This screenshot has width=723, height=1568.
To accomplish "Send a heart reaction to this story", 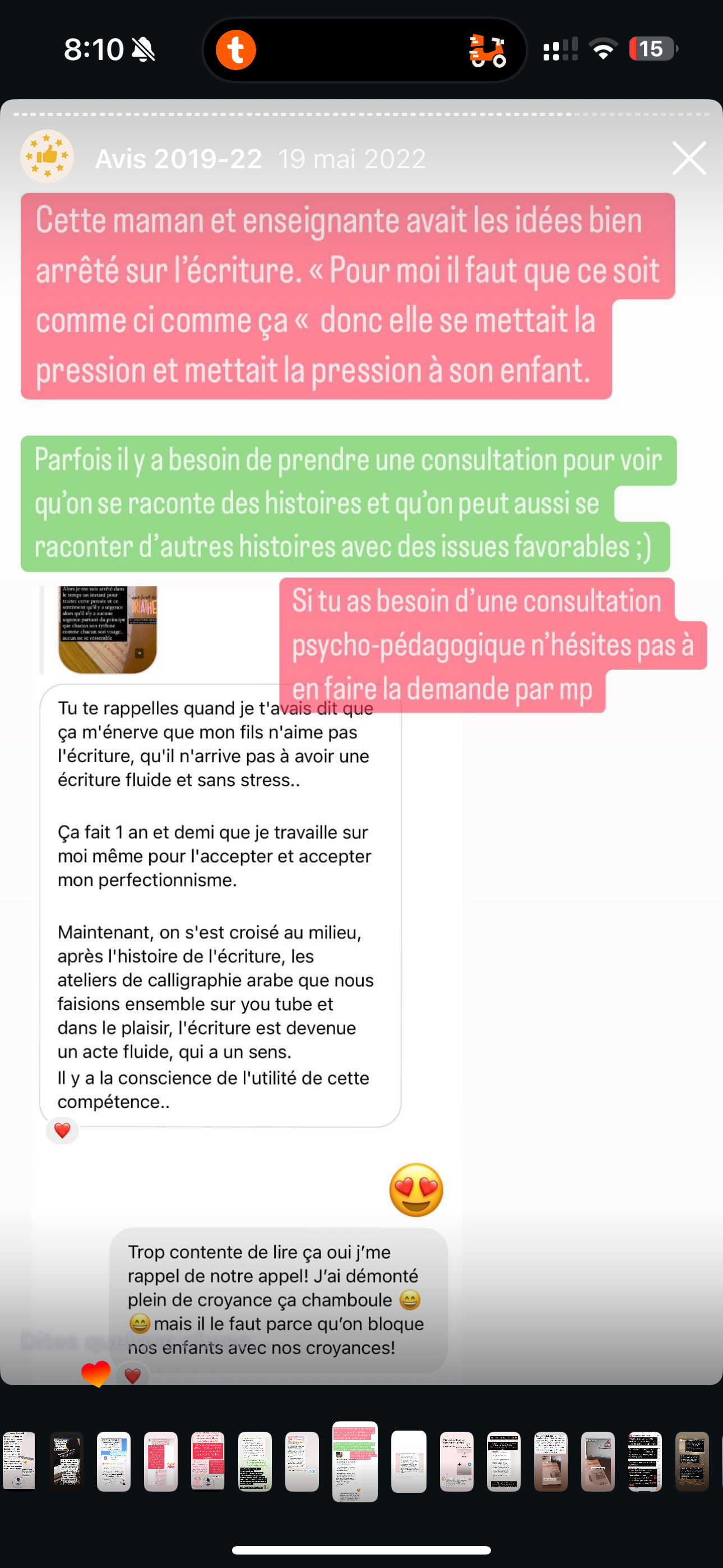I will tap(95, 1374).
